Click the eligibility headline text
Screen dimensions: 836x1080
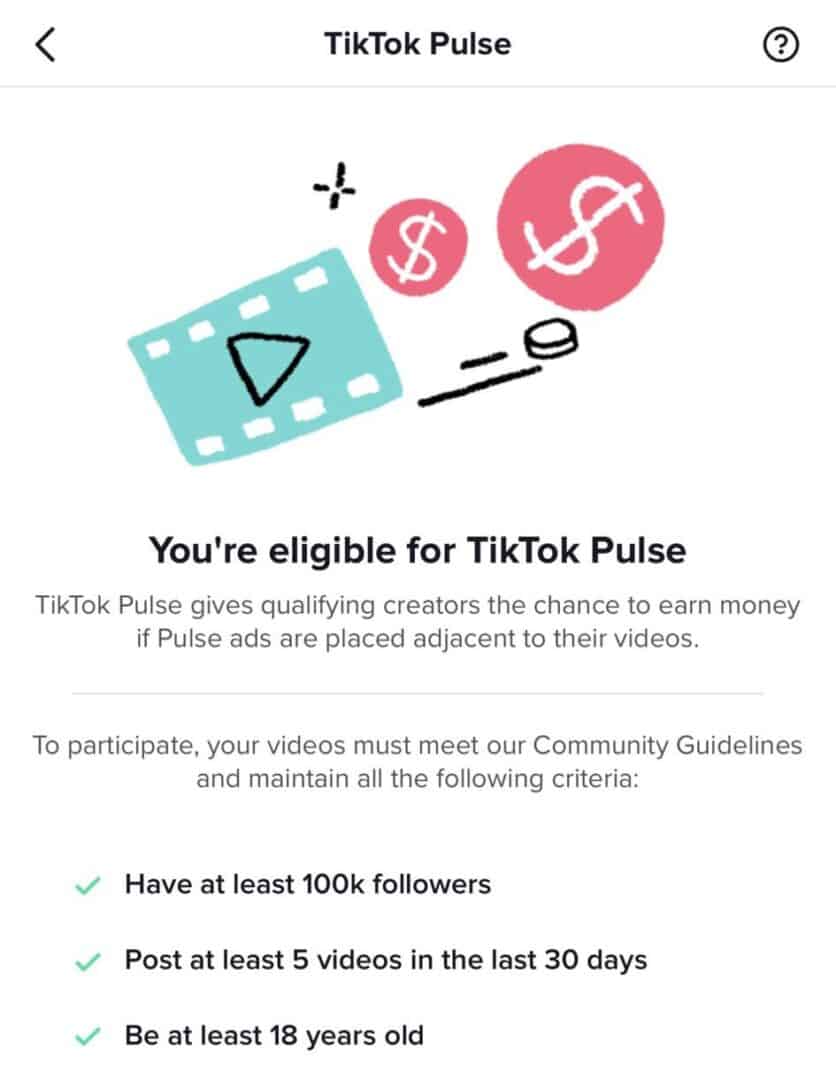point(417,551)
